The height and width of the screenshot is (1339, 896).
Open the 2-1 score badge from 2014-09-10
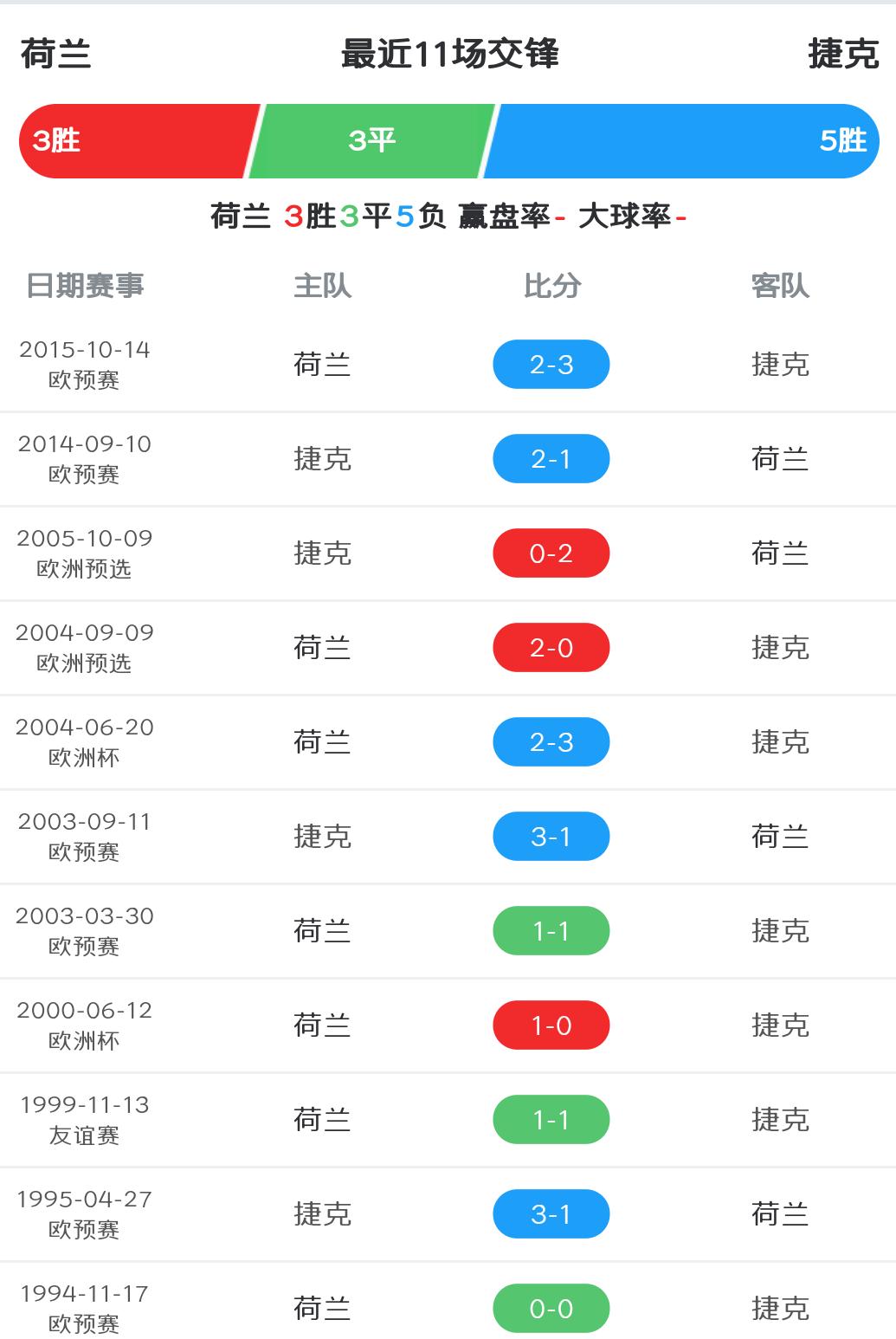pyautogui.click(x=551, y=459)
